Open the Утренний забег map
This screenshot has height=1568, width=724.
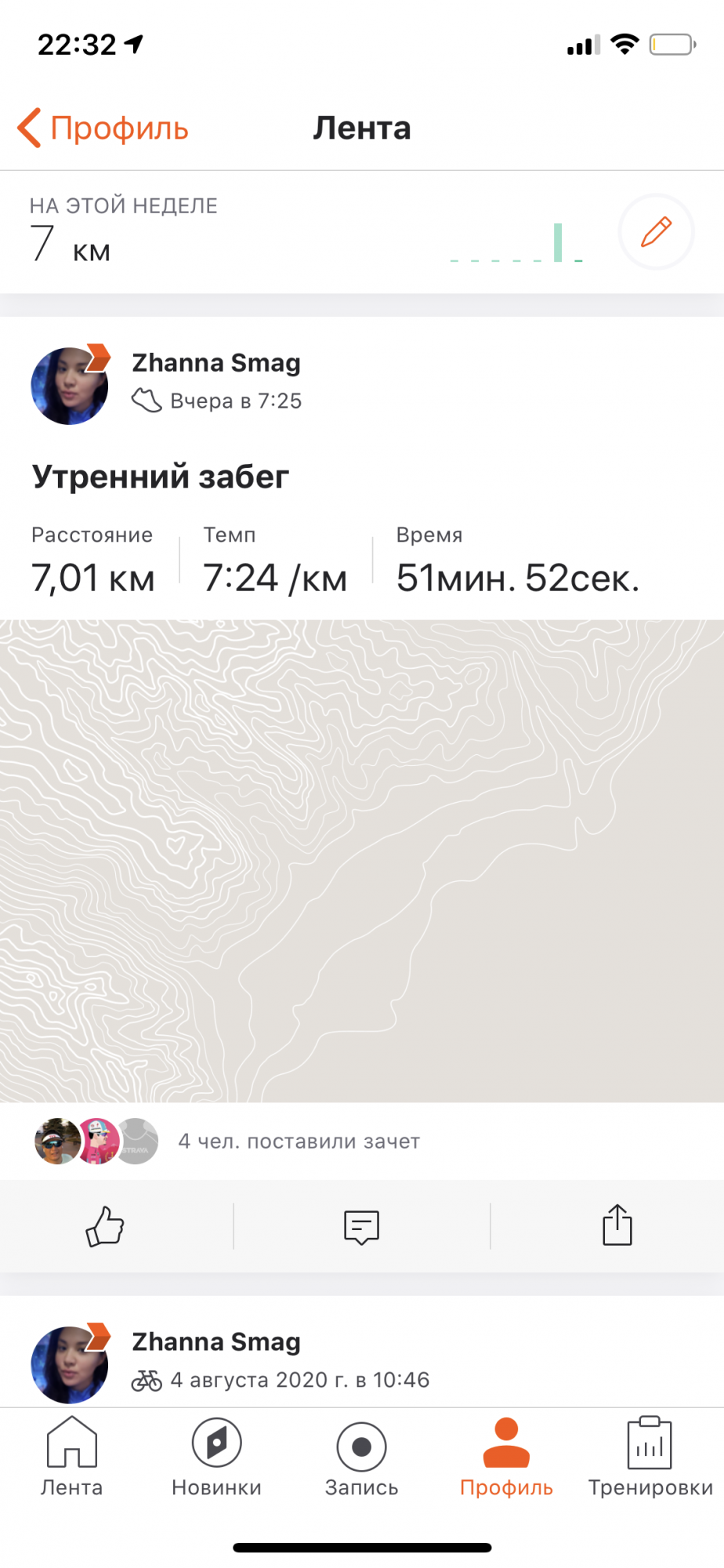click(x=362, y=861)
